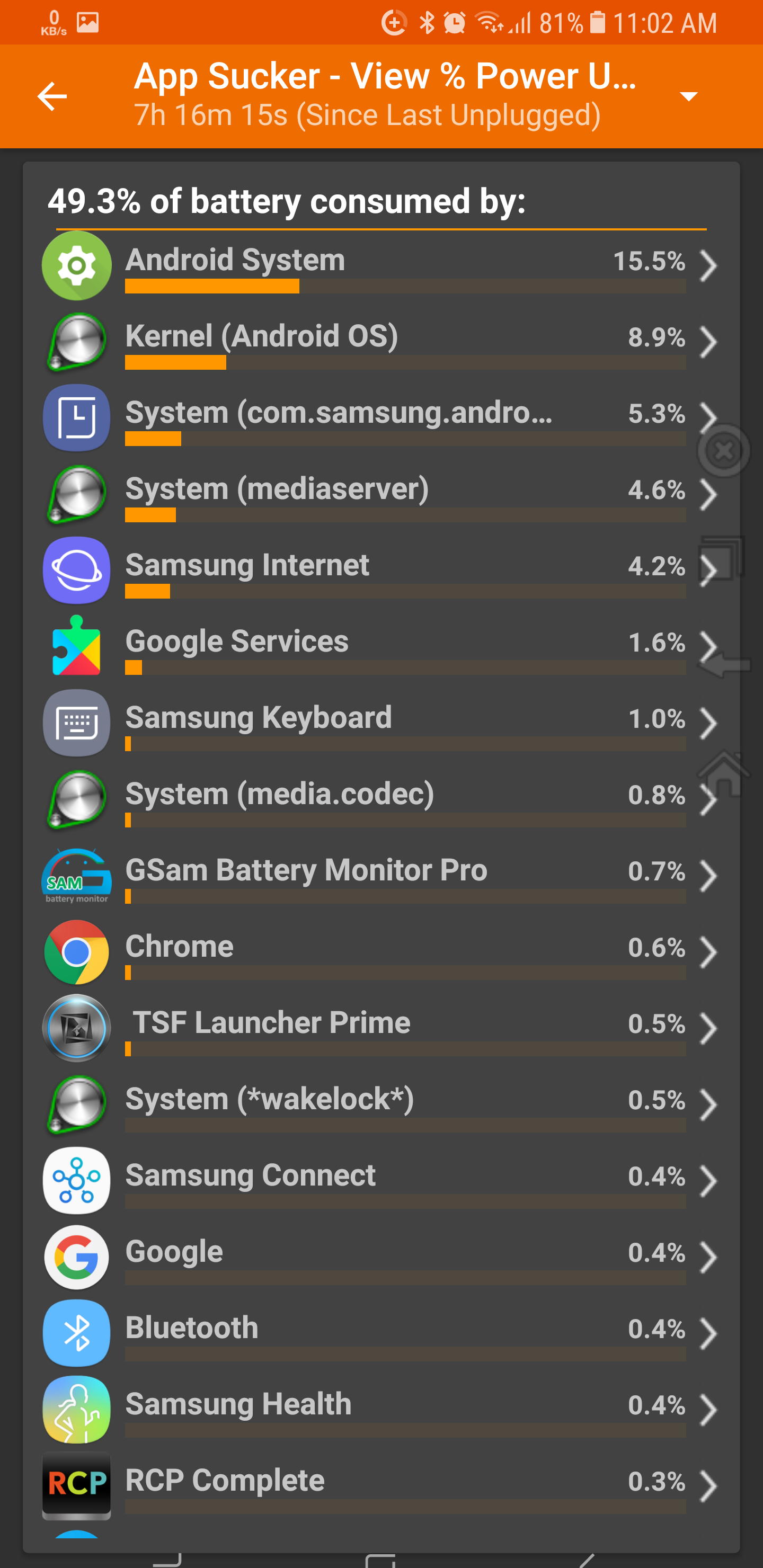
Task: Go back using the top-left arrow
Action: coord(52,96)
